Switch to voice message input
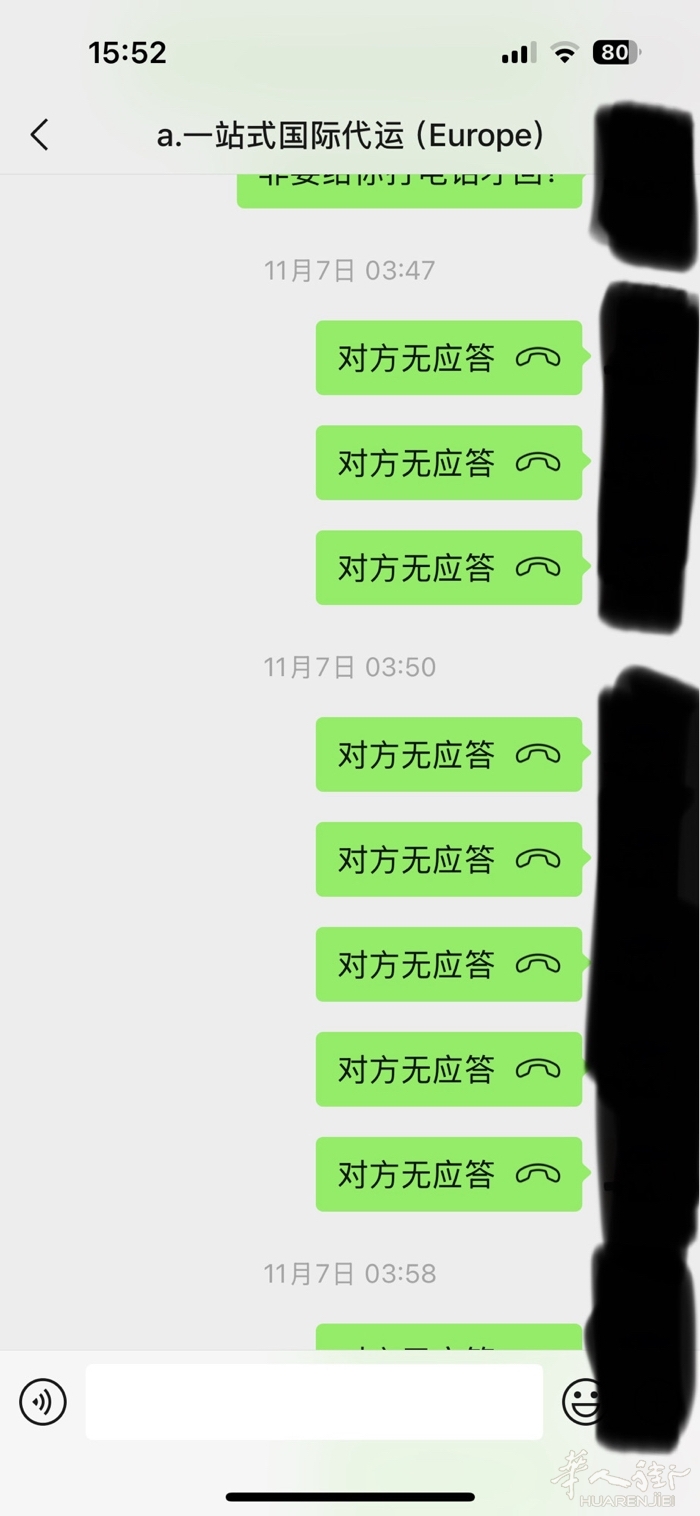The image size is (700, 1516). (x=43, y=1401)
